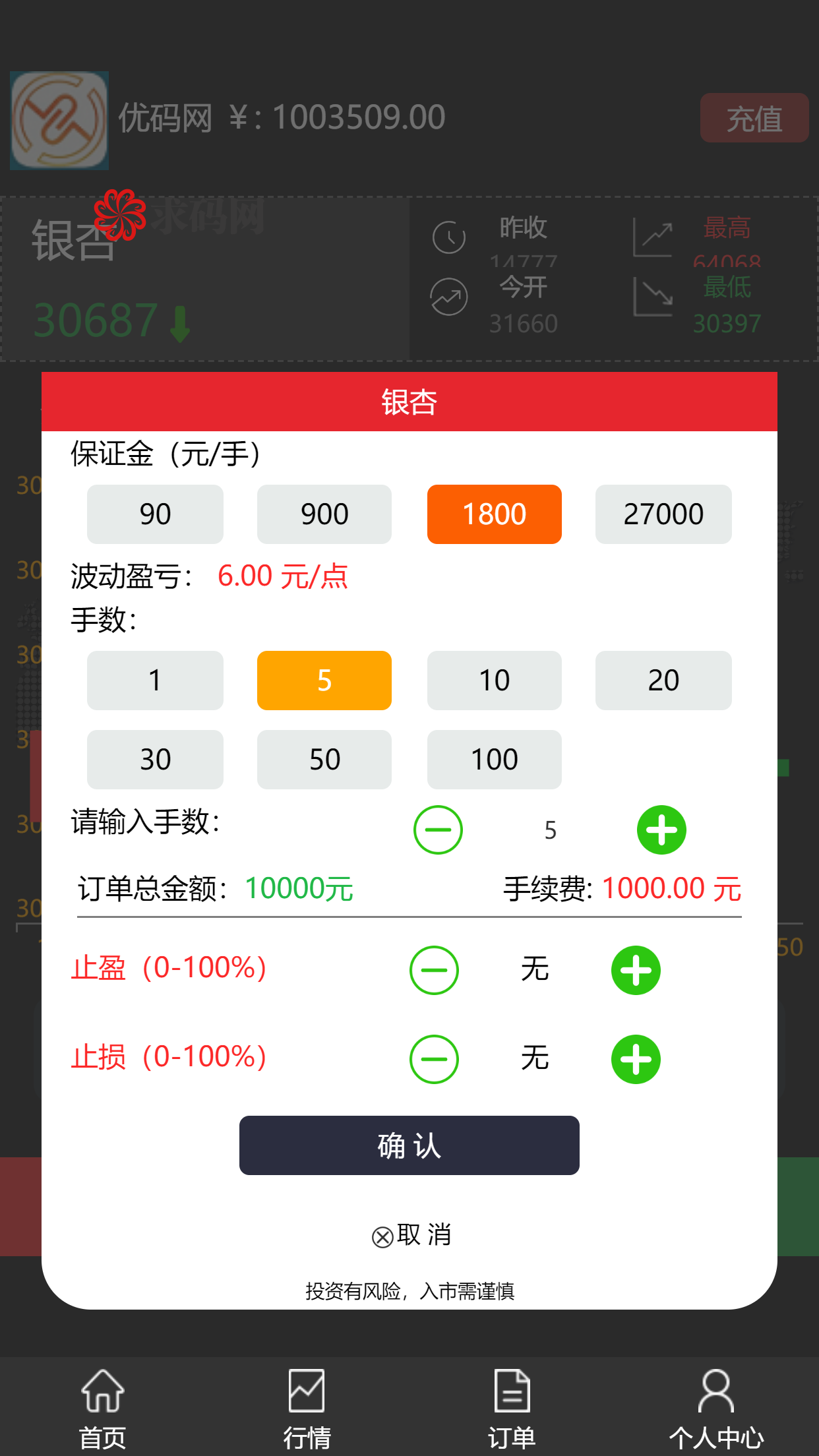The width and height of the screenshot is (819, 1456).
Task: Choose 20 lots
Action: (x=663, y=680)
